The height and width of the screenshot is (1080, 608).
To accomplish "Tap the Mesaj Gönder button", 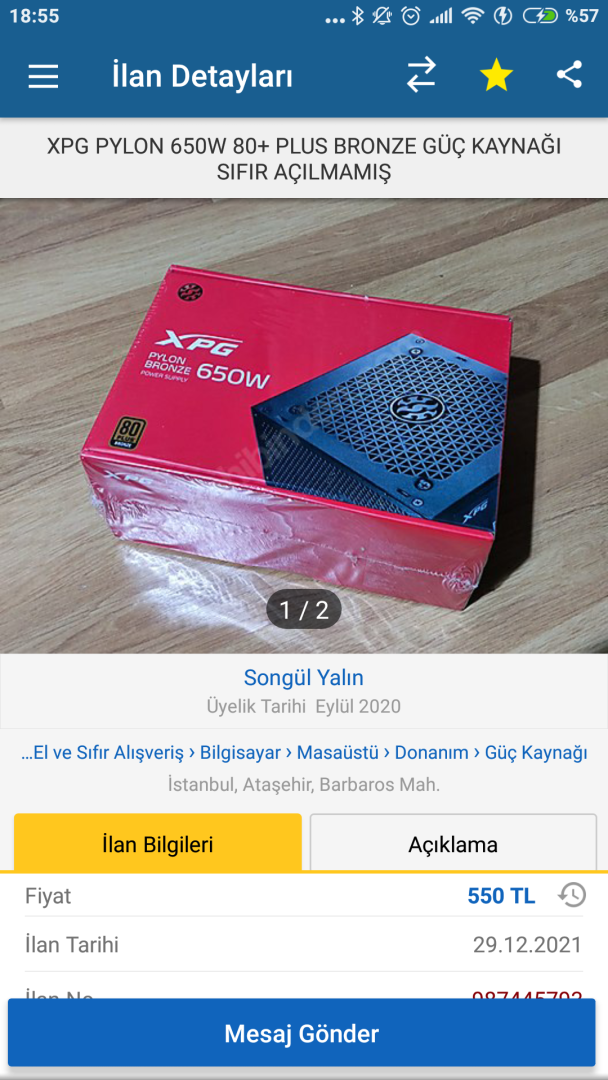I will tap(302, 1033).
